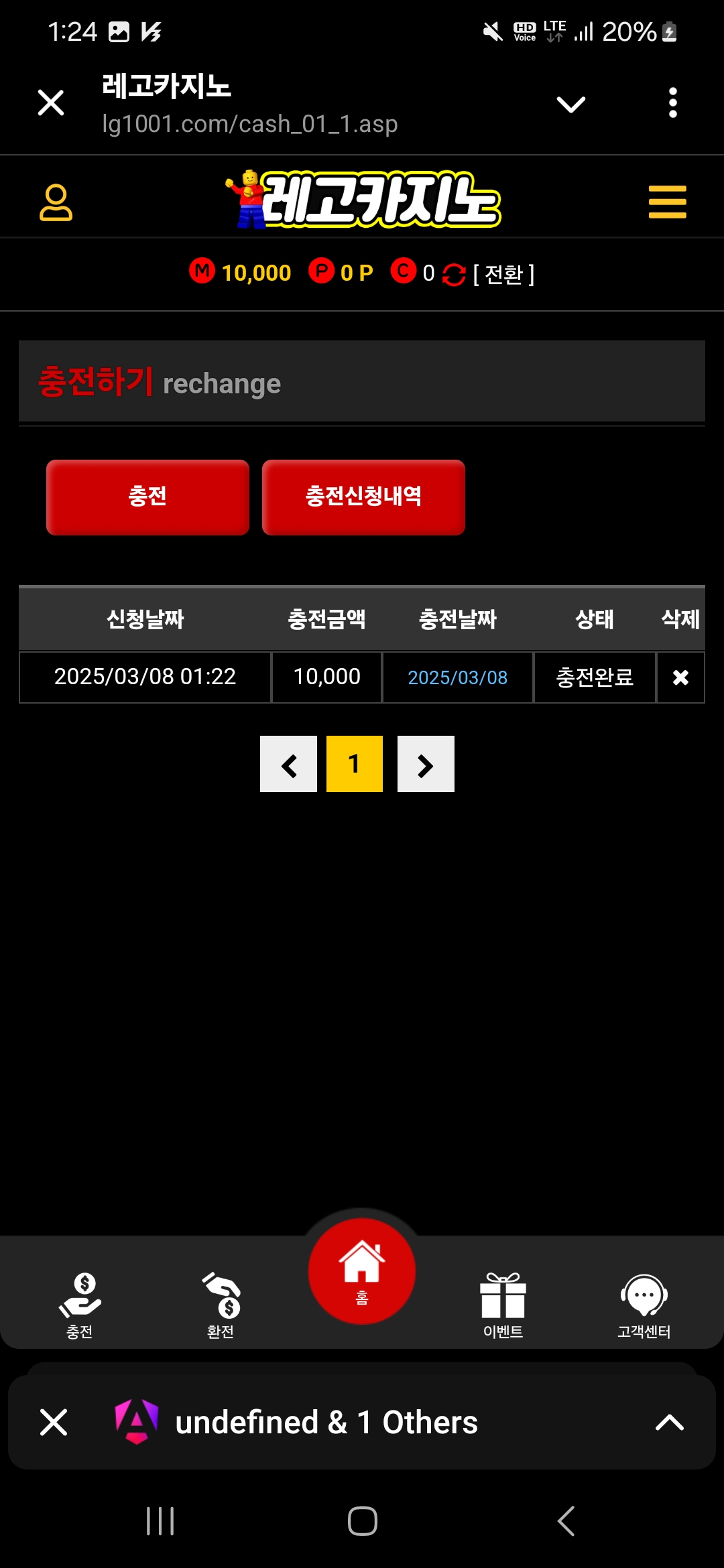Viewport: 724px width, 1568px height.
Task: Select page 1 in pagination
Action: [355, 765]
